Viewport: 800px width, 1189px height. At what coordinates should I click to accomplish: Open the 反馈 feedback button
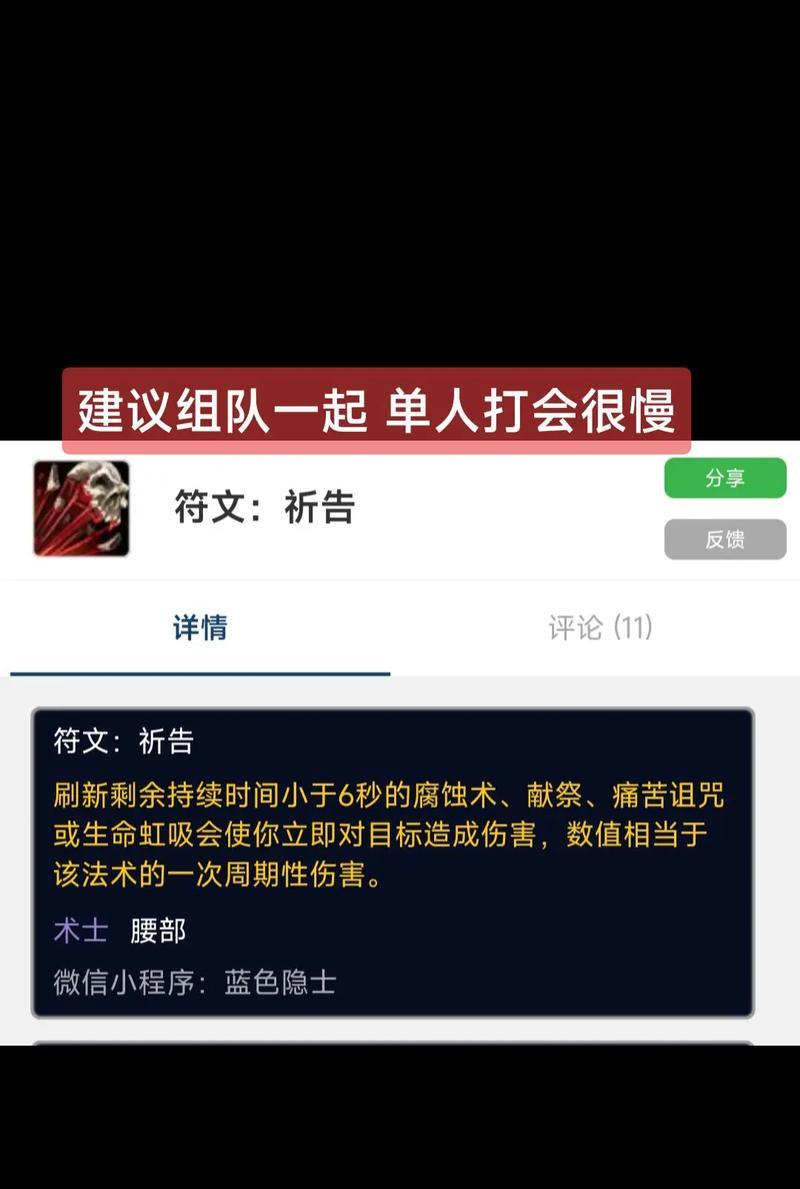pyautogui.click(x=725, y=539)
